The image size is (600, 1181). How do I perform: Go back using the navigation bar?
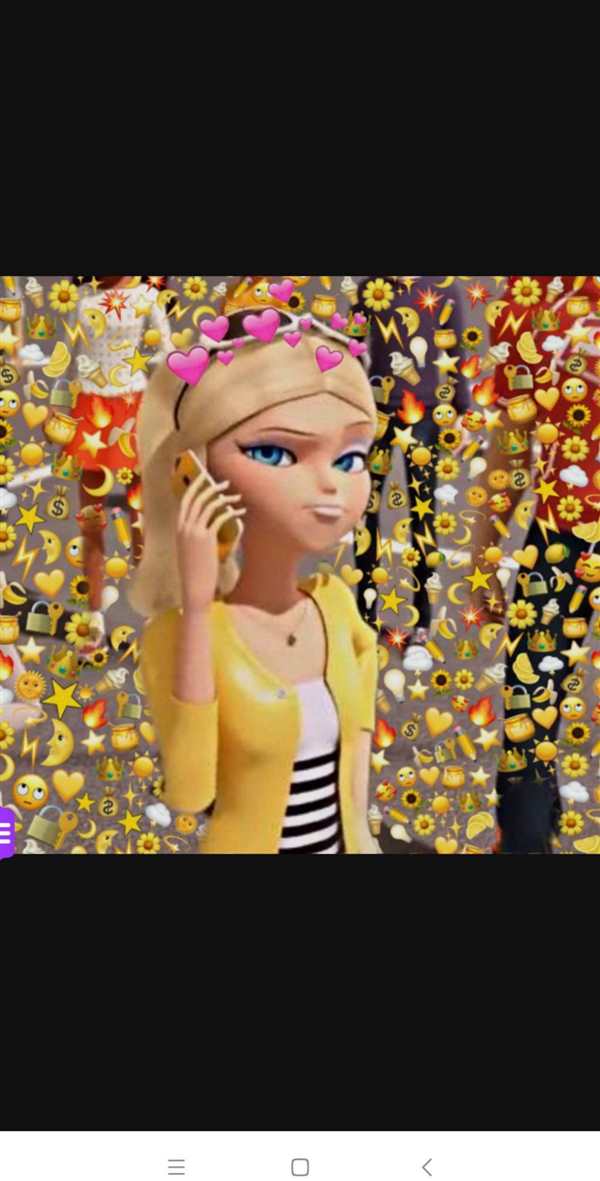tap(427, 1166)
